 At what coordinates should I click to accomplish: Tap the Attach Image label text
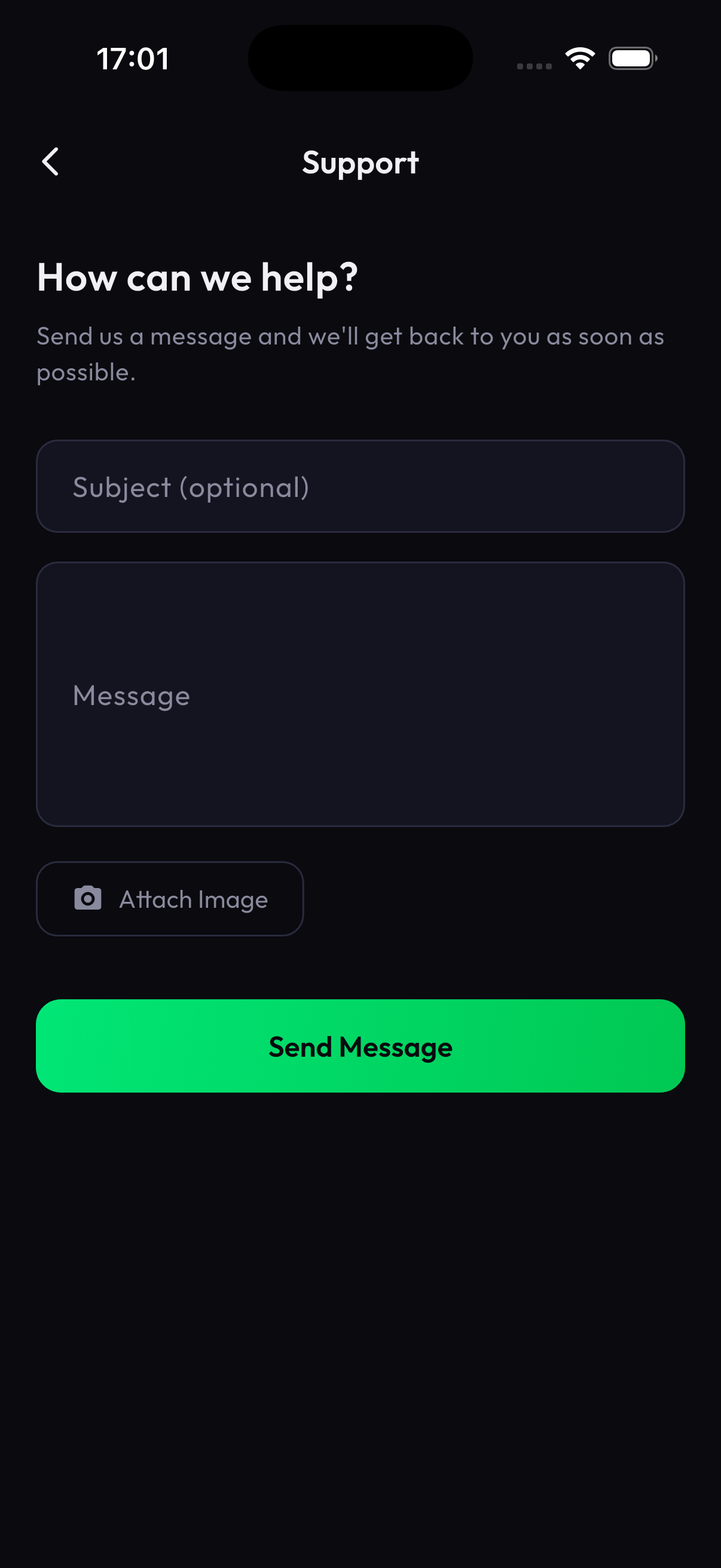point(193,898)
